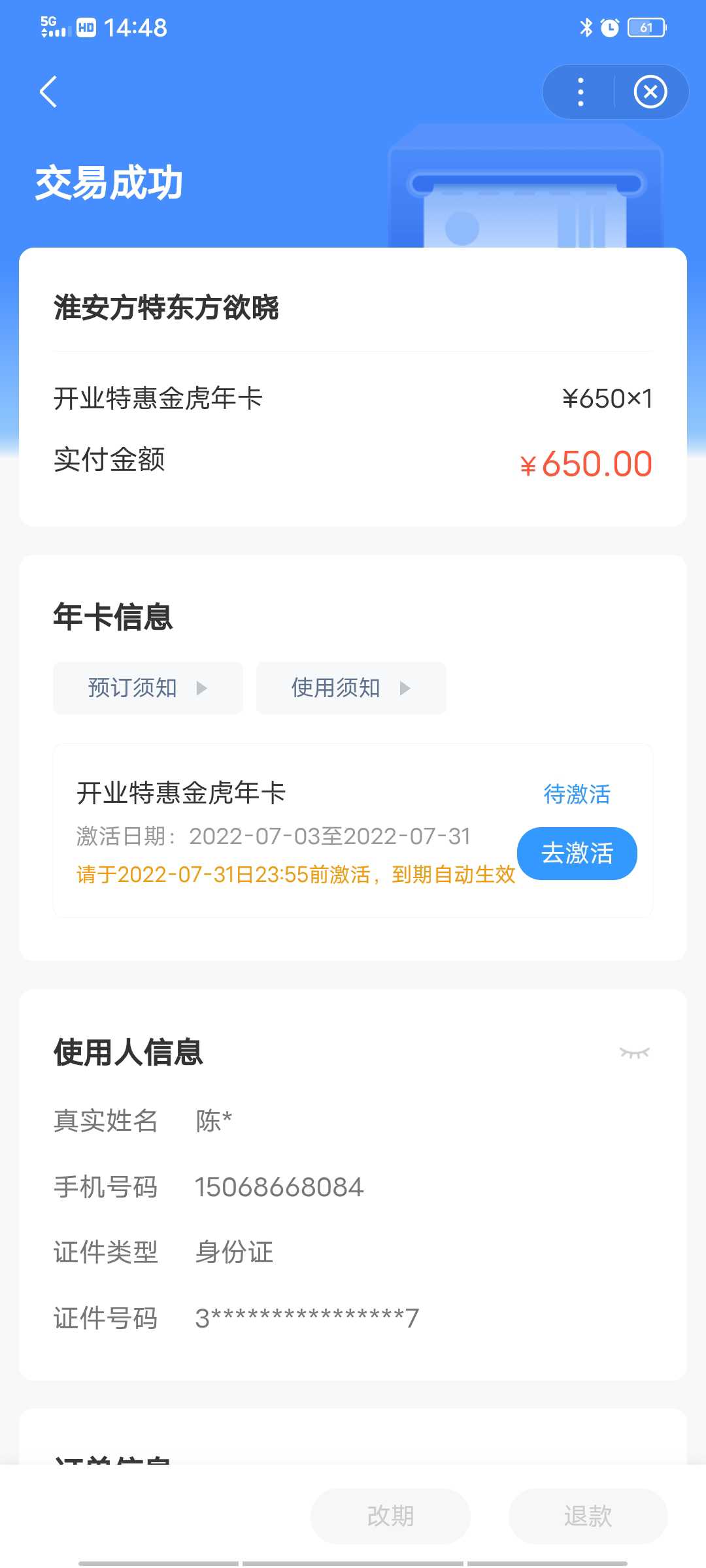Open the three-dot more options menu
The height and width of the screenshot is (1568, 706).
pos(580,91)
